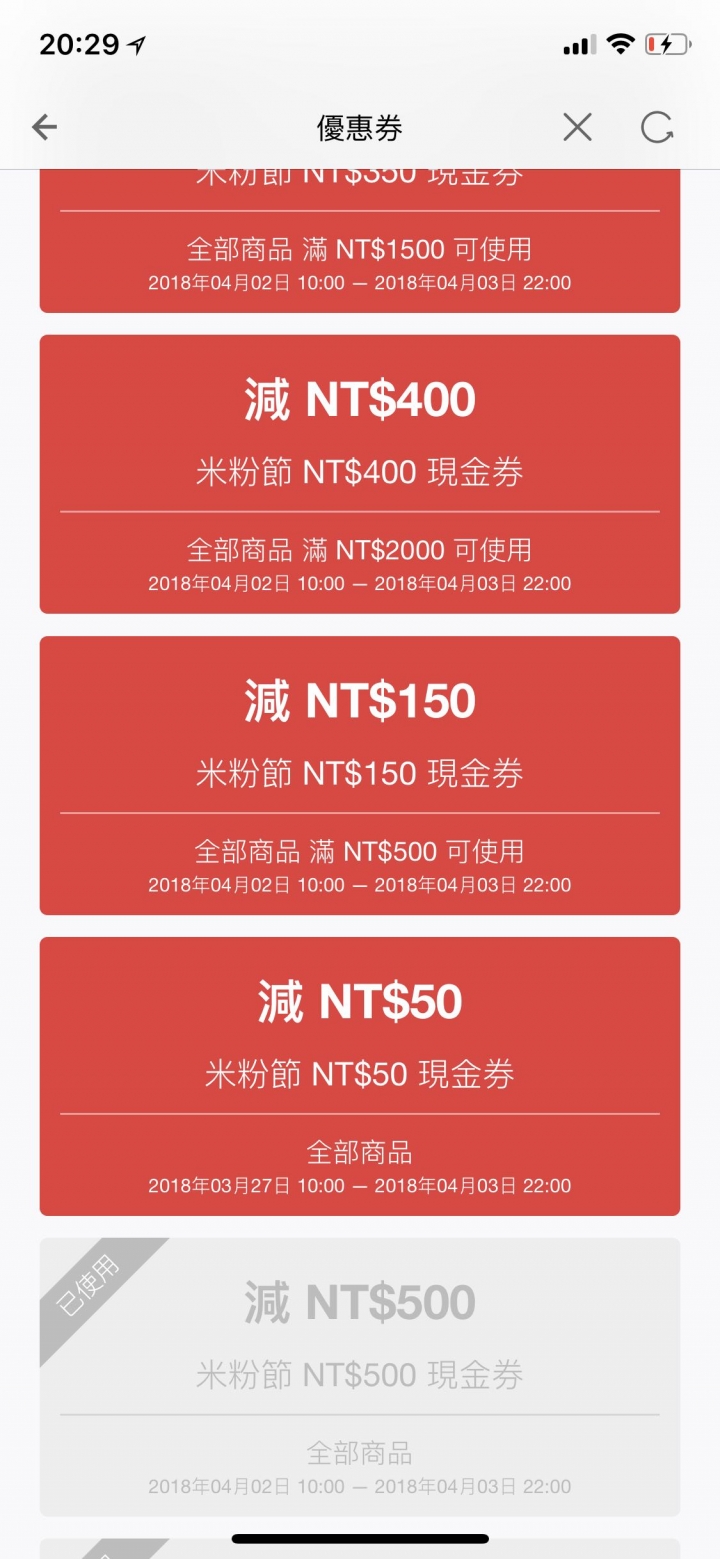Tap the NT$350 cash coupon card
The height and width of the screenshot is (1559, 720).
point(360,241)
